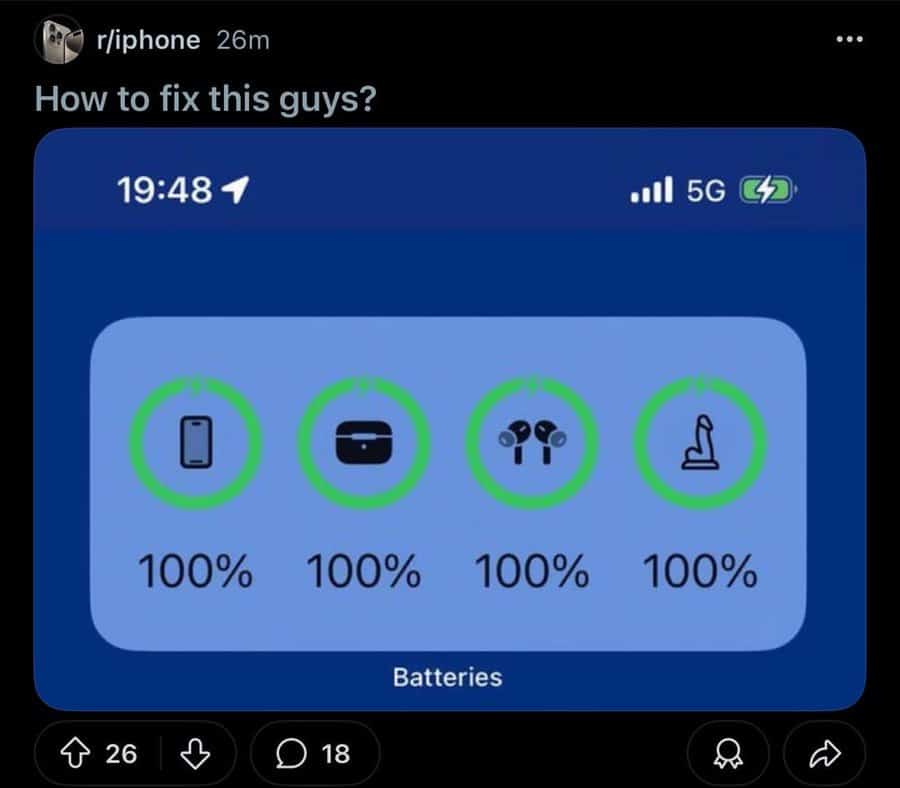Open the 18 comments

click(x=315, y=753)
